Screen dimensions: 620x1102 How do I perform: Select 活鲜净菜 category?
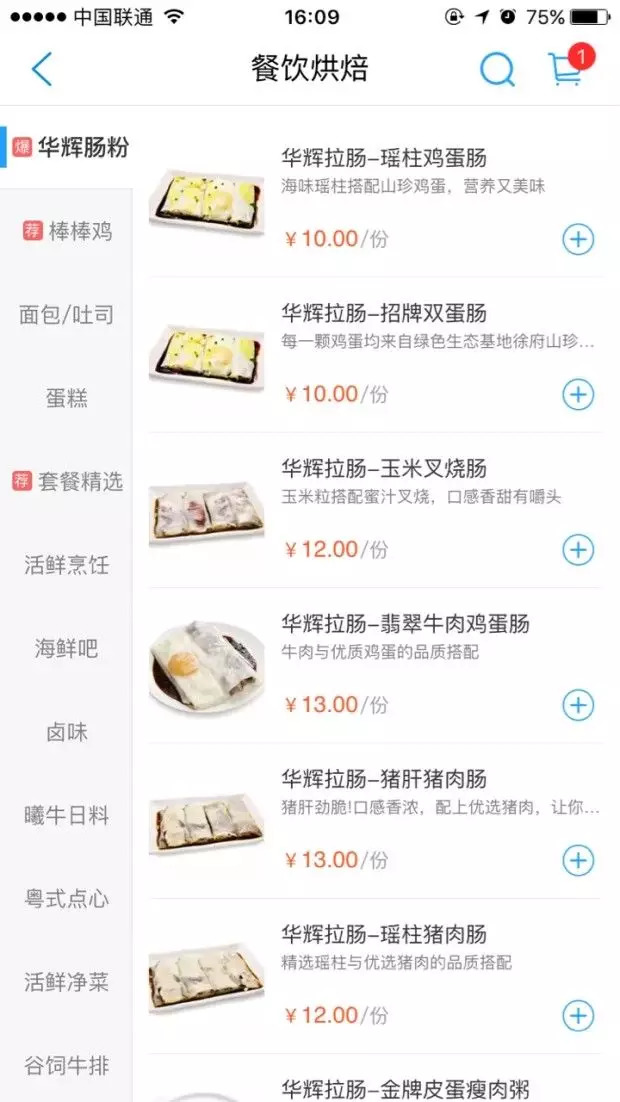point(67,982)
